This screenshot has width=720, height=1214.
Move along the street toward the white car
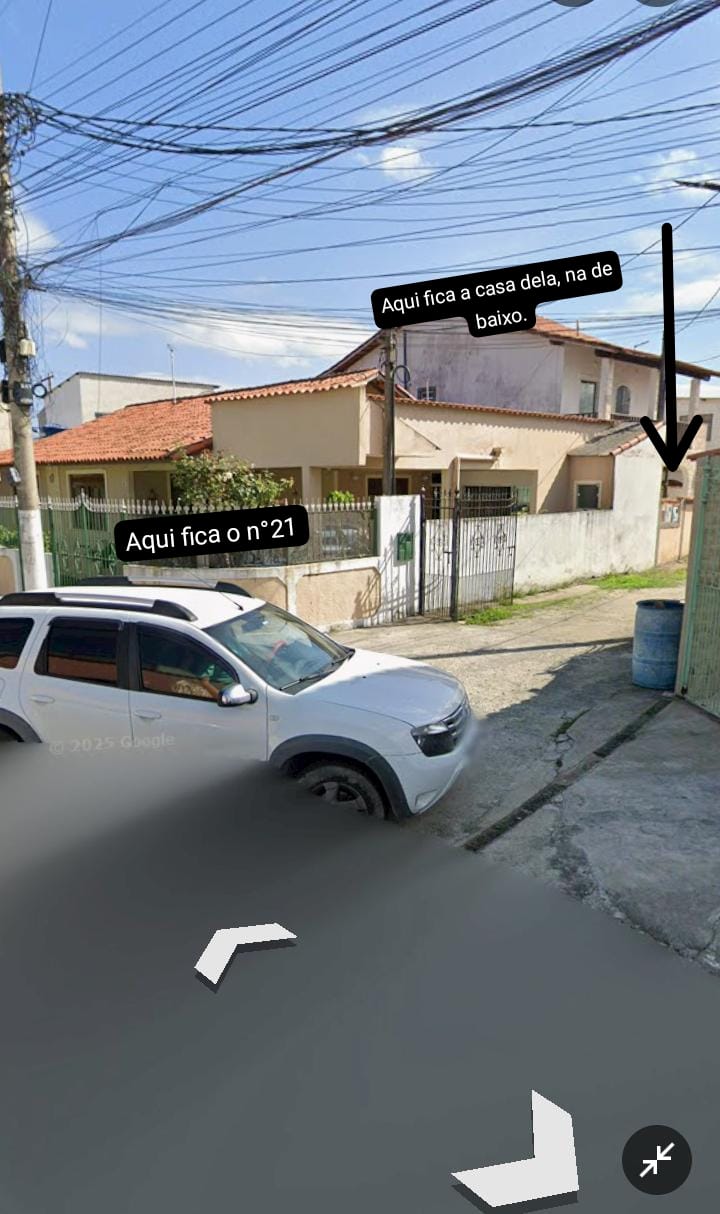(x=243, y=948)
